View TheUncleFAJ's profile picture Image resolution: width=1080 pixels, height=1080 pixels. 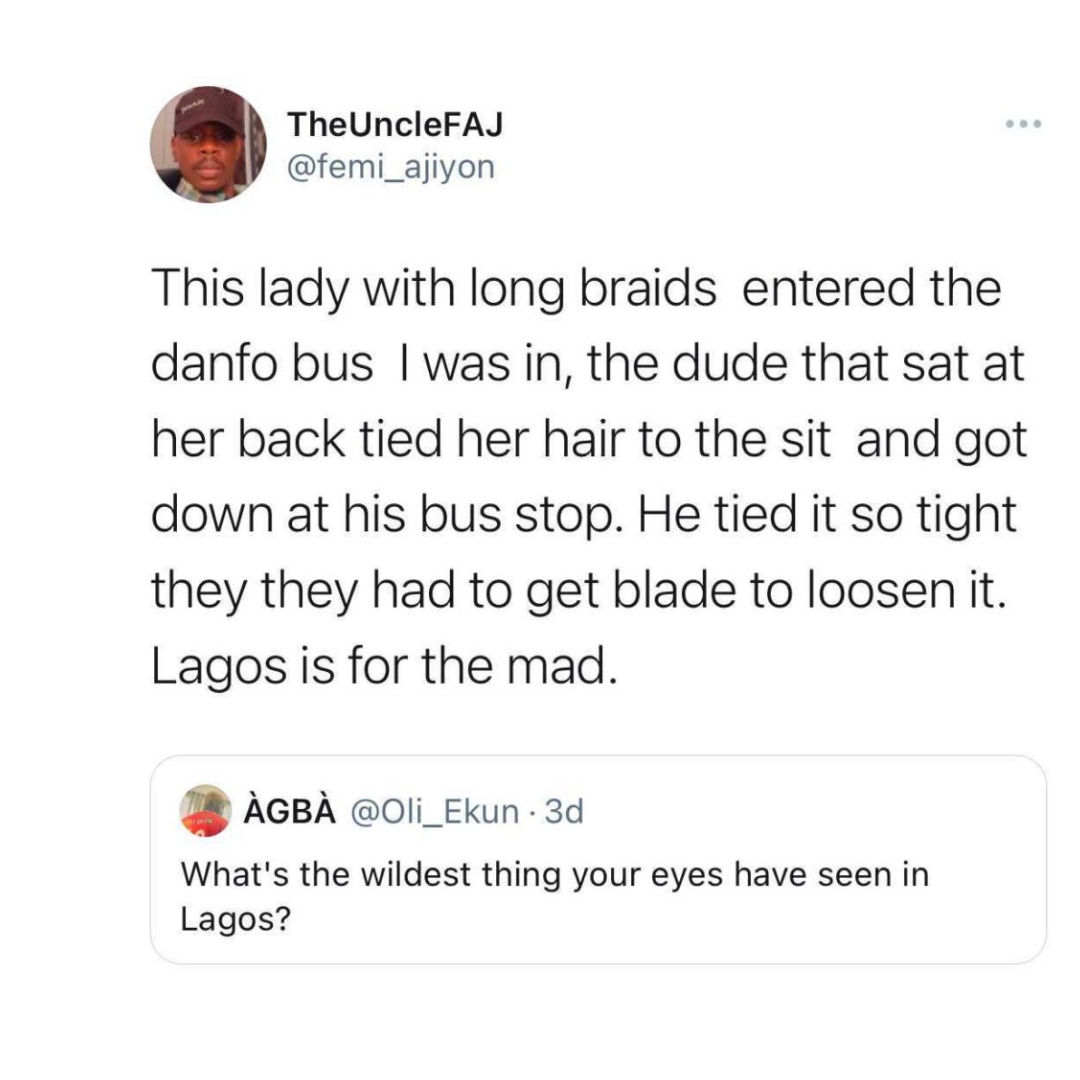[x=208, y=146]
